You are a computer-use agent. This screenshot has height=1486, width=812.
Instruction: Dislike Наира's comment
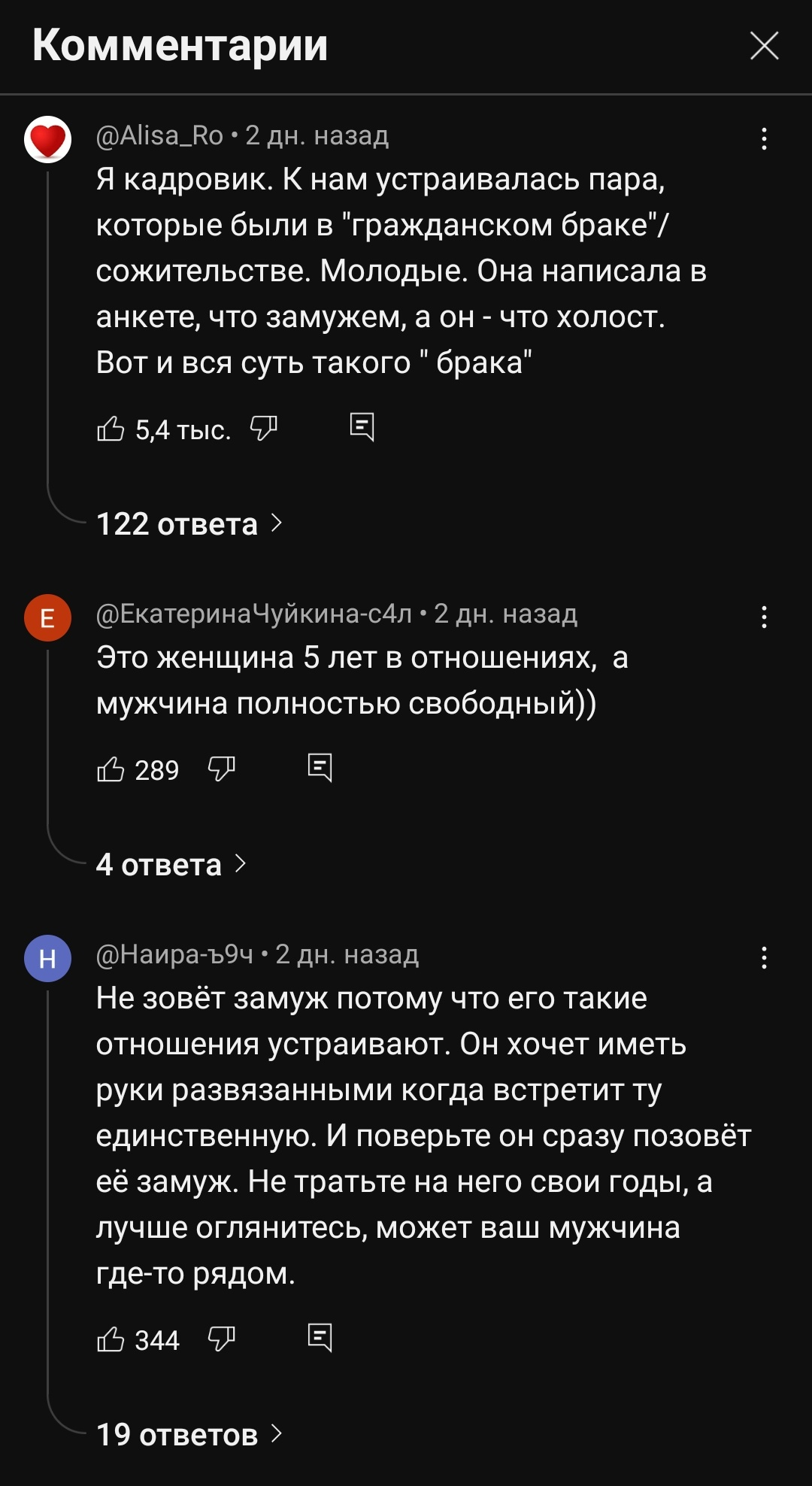tap(221, 1339)
